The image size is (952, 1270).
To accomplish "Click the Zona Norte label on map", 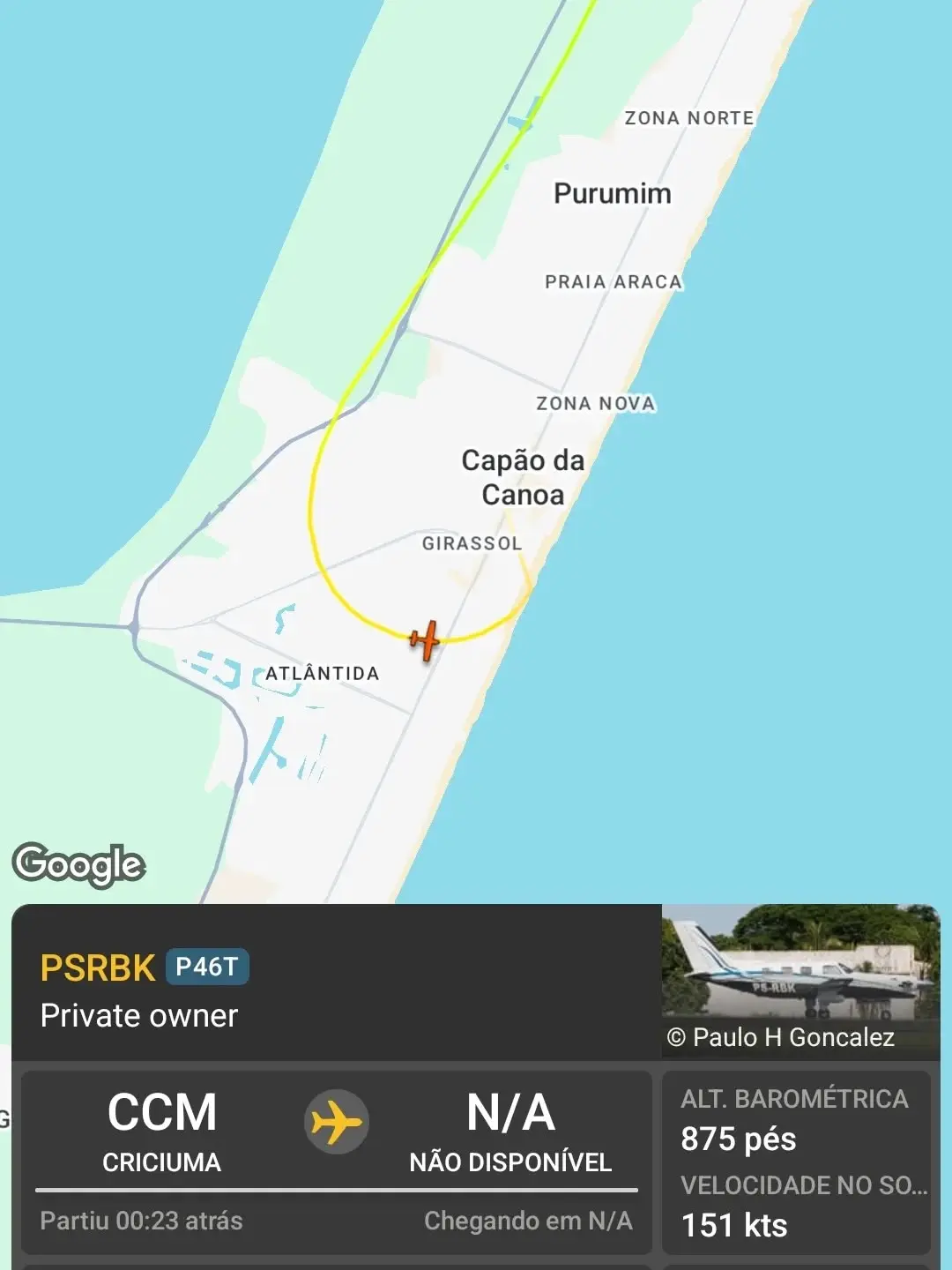I will (689, 116).
